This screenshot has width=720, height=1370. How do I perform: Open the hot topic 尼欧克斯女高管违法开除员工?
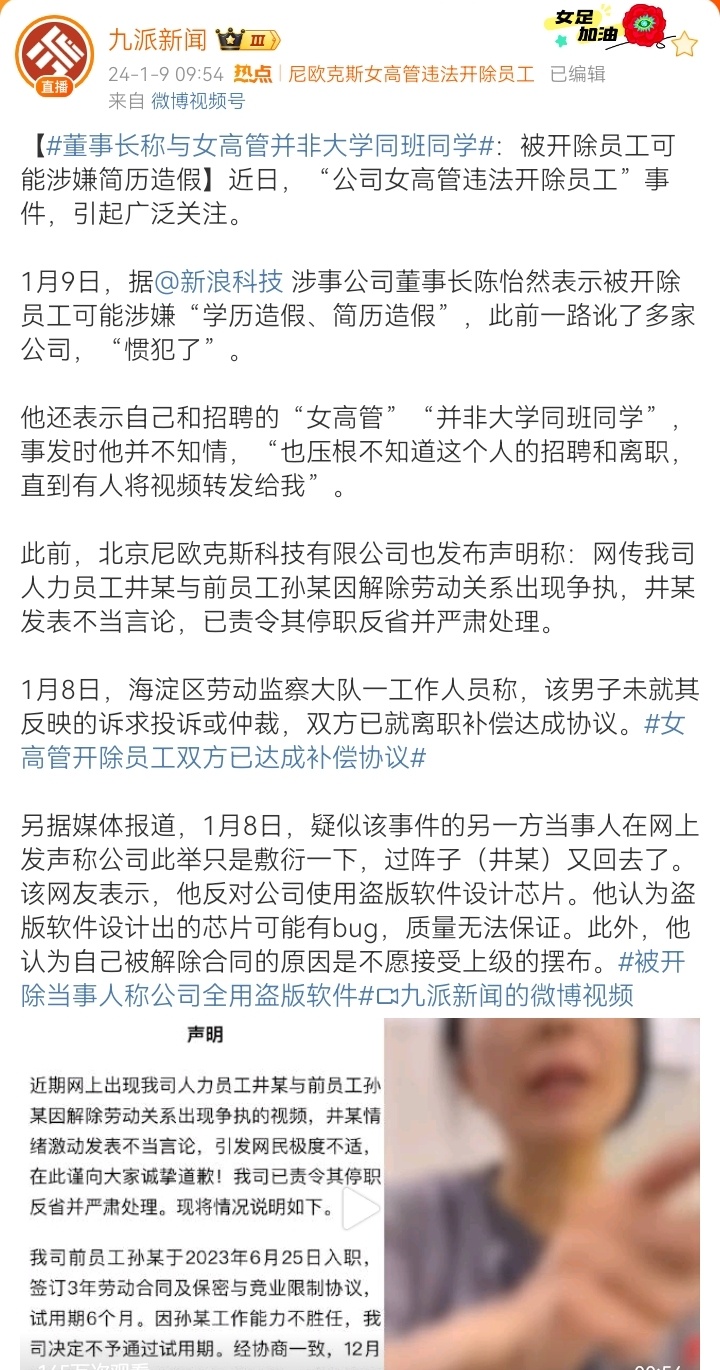pyautogui.click(x=411, y=73)
